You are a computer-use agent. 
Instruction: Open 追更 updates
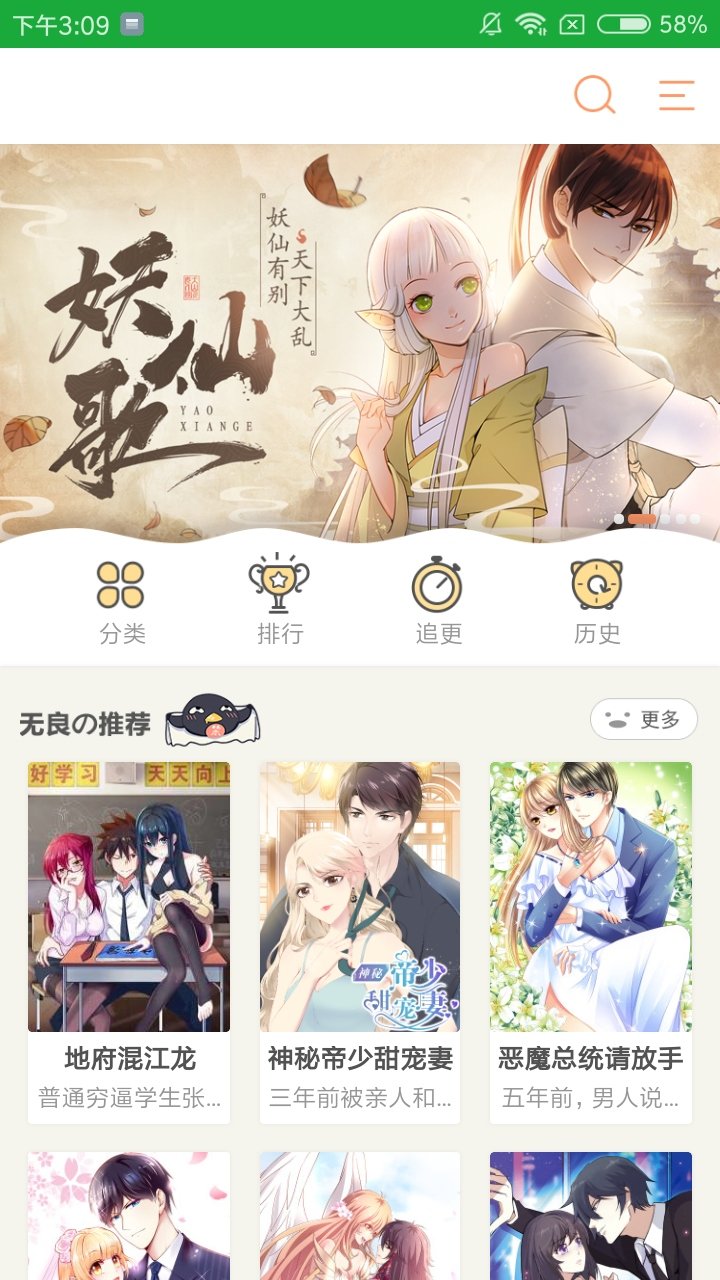pos(438,602)
